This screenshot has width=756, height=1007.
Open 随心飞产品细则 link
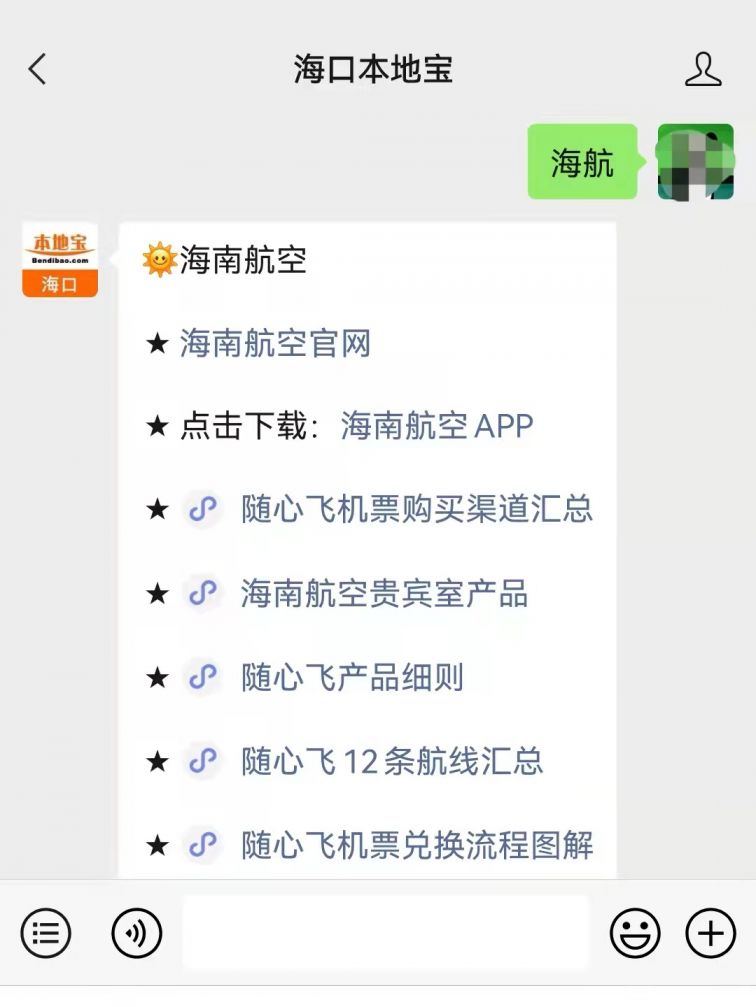352,678
